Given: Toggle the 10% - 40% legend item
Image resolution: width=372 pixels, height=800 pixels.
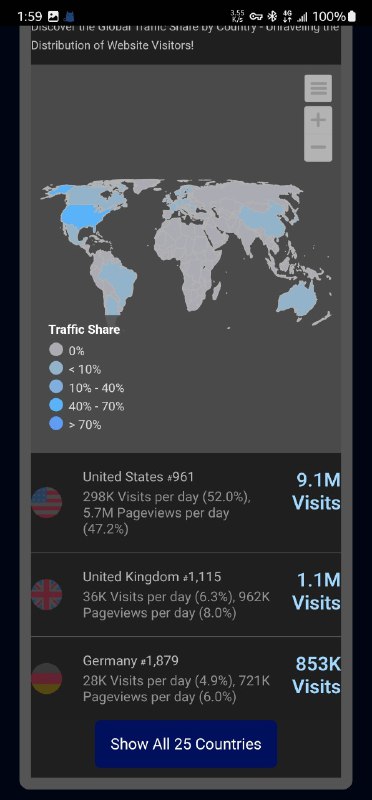Looking at the screenshot, I should point(87,387).
